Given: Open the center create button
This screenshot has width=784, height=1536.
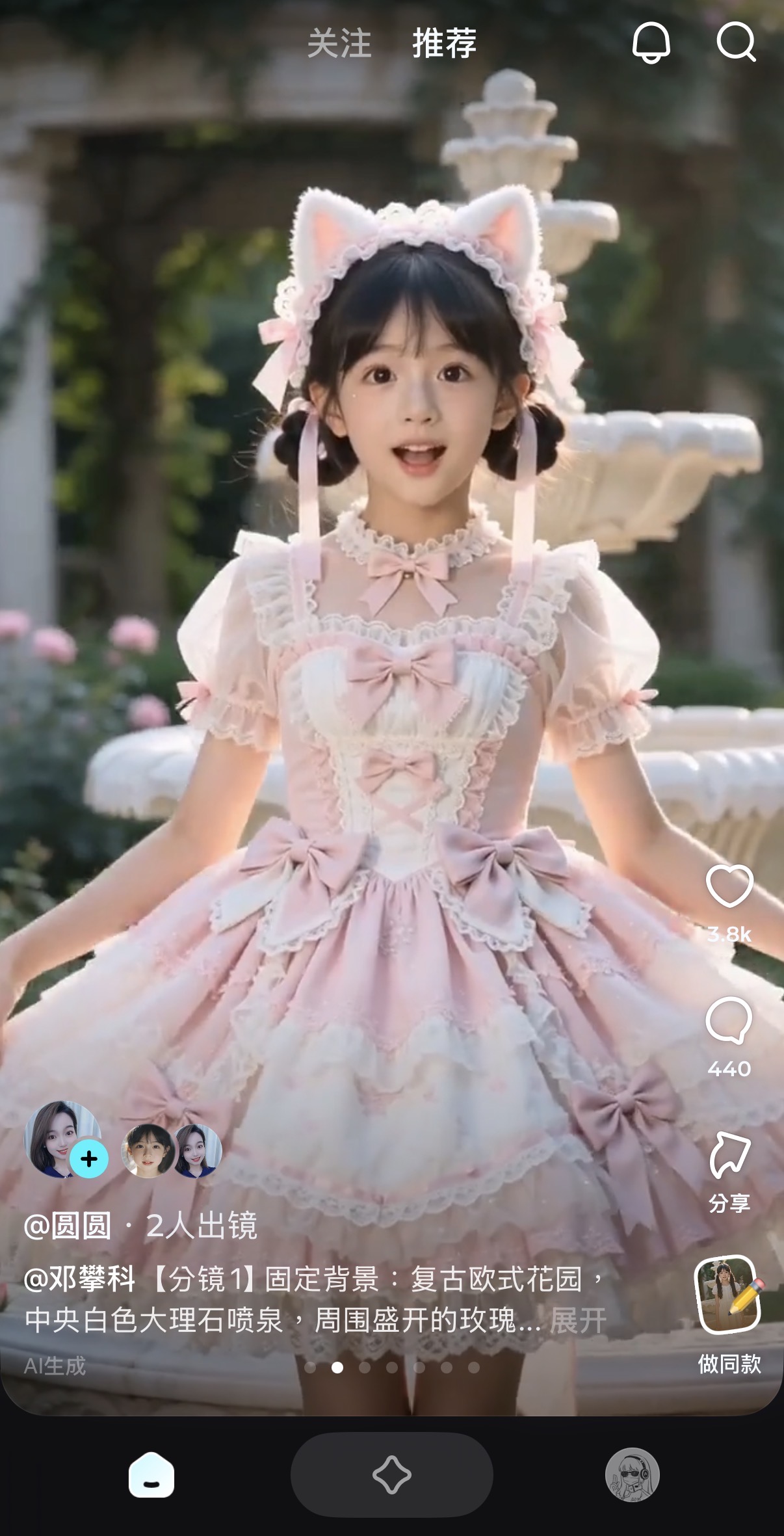Looking at the screenshot, I should [391, 1474].
